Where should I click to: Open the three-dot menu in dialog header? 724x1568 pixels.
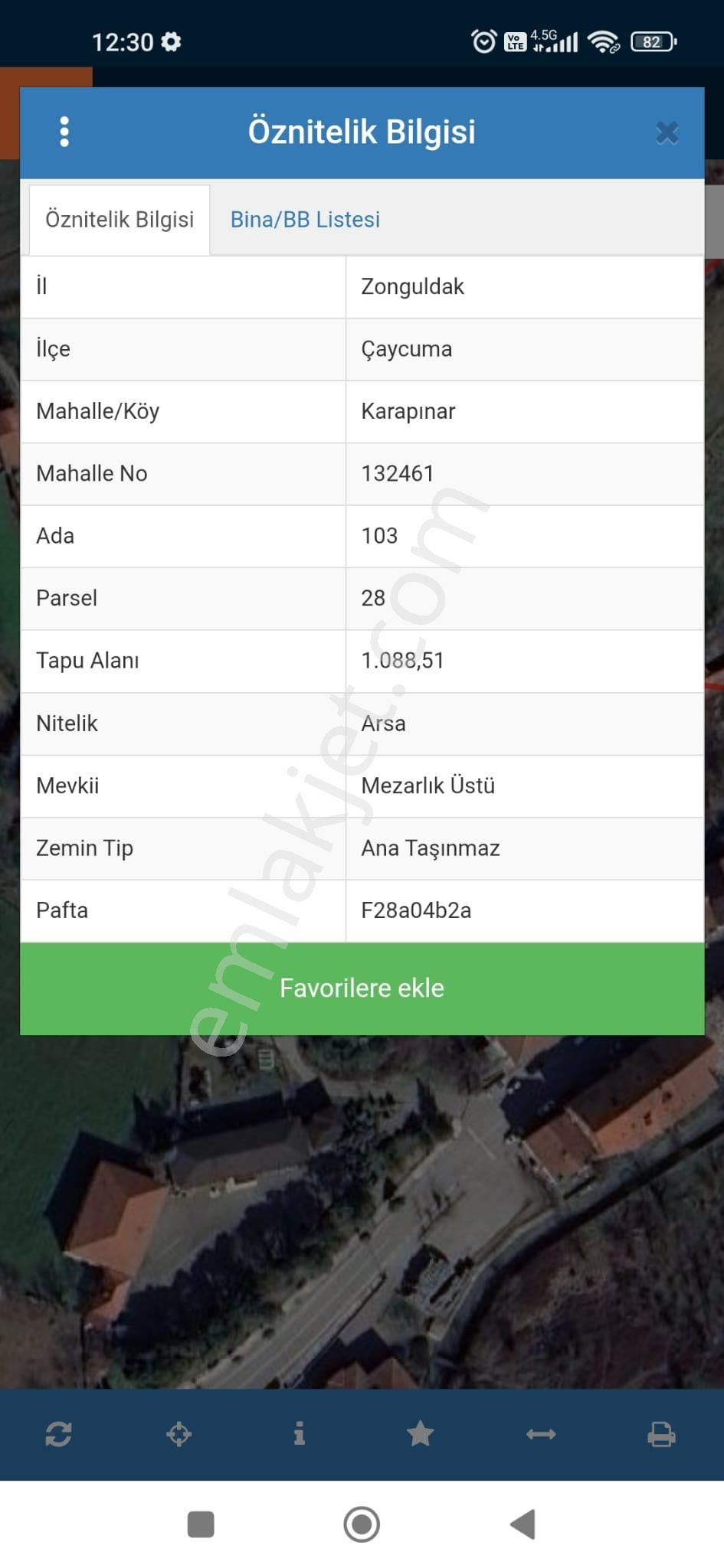coord(64,132)
